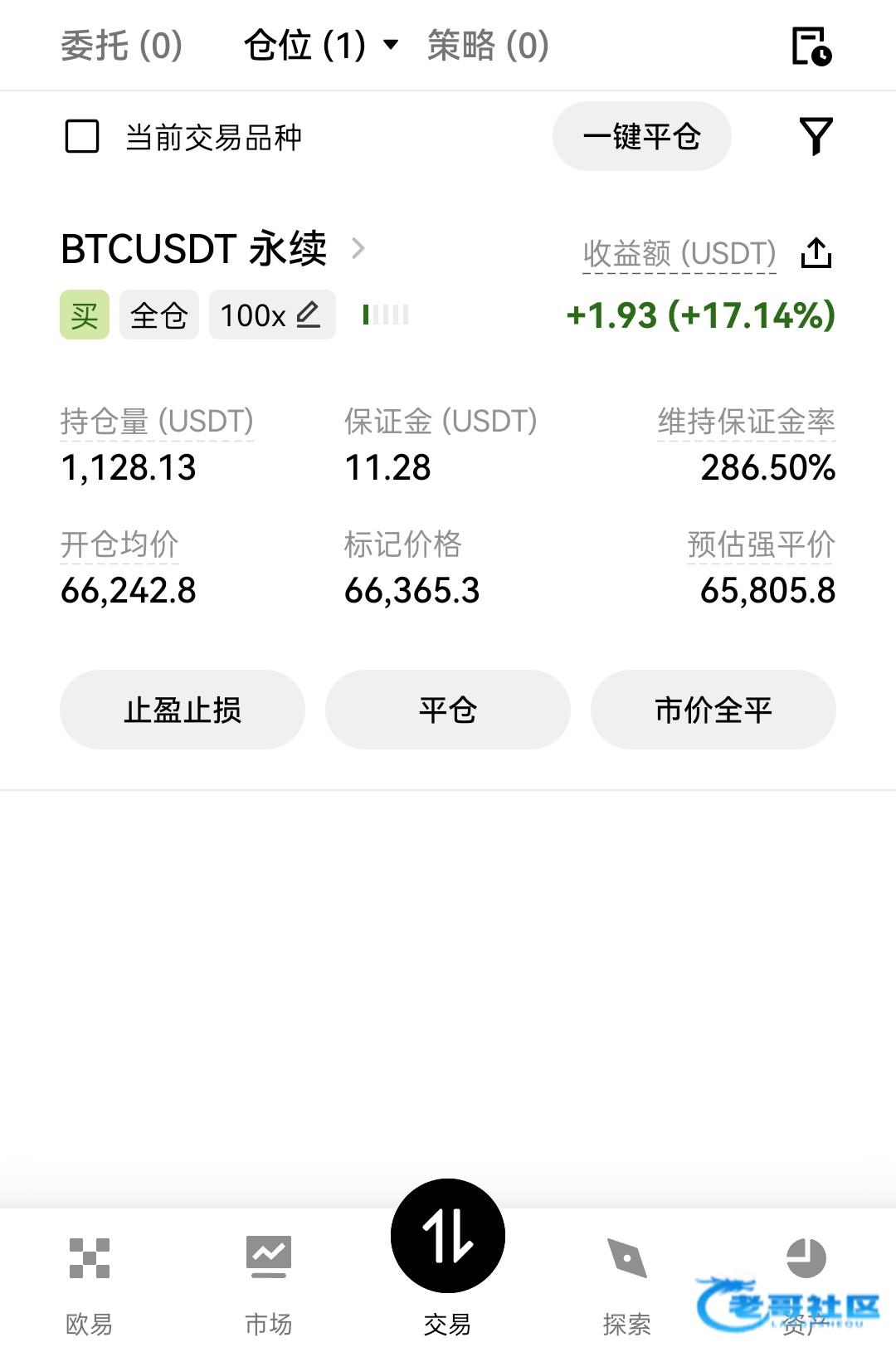
Task: Tap the 平仓 button
Action: (x=448, y=710)
